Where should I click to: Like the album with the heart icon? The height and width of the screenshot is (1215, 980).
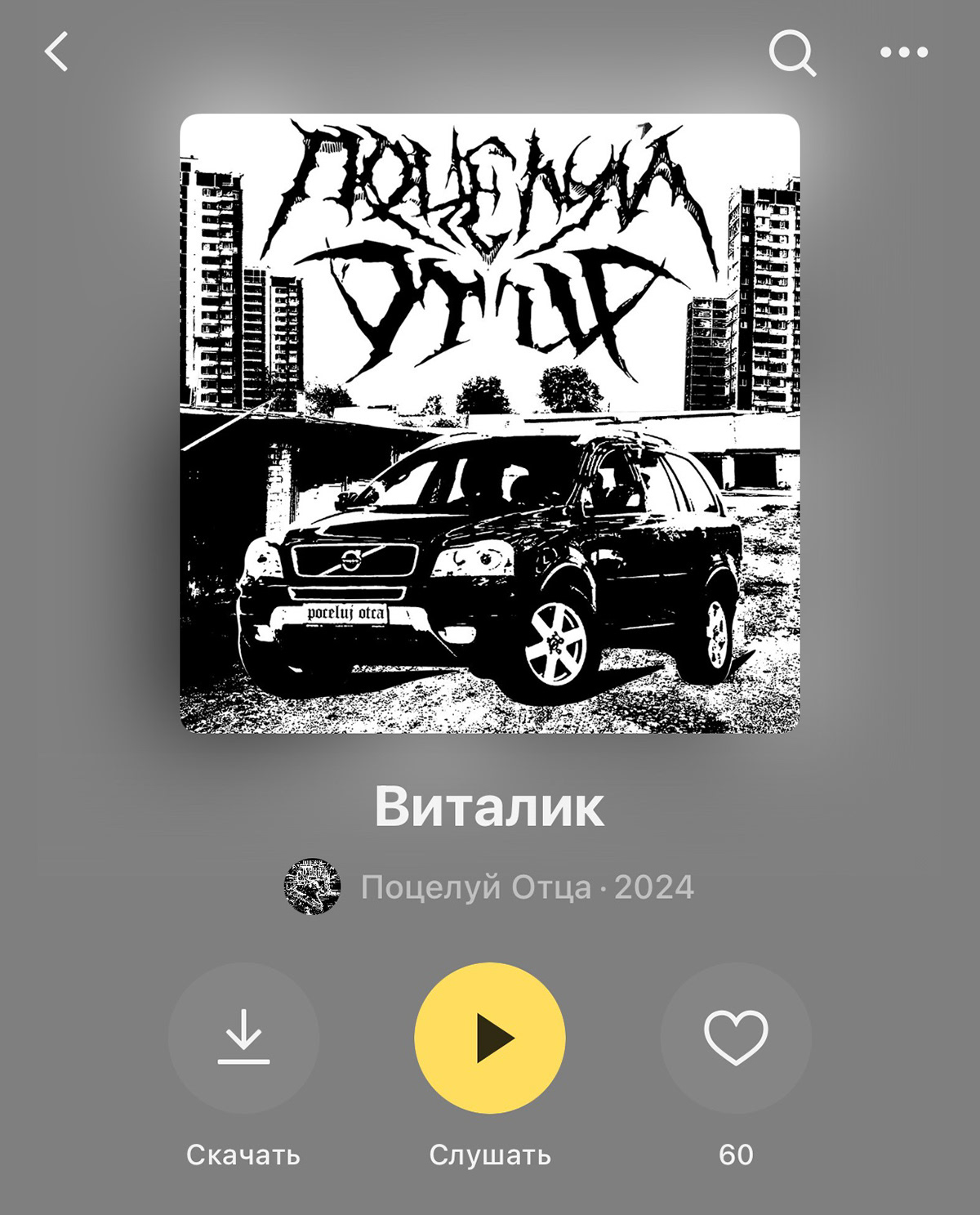[x=736, y=1038]
